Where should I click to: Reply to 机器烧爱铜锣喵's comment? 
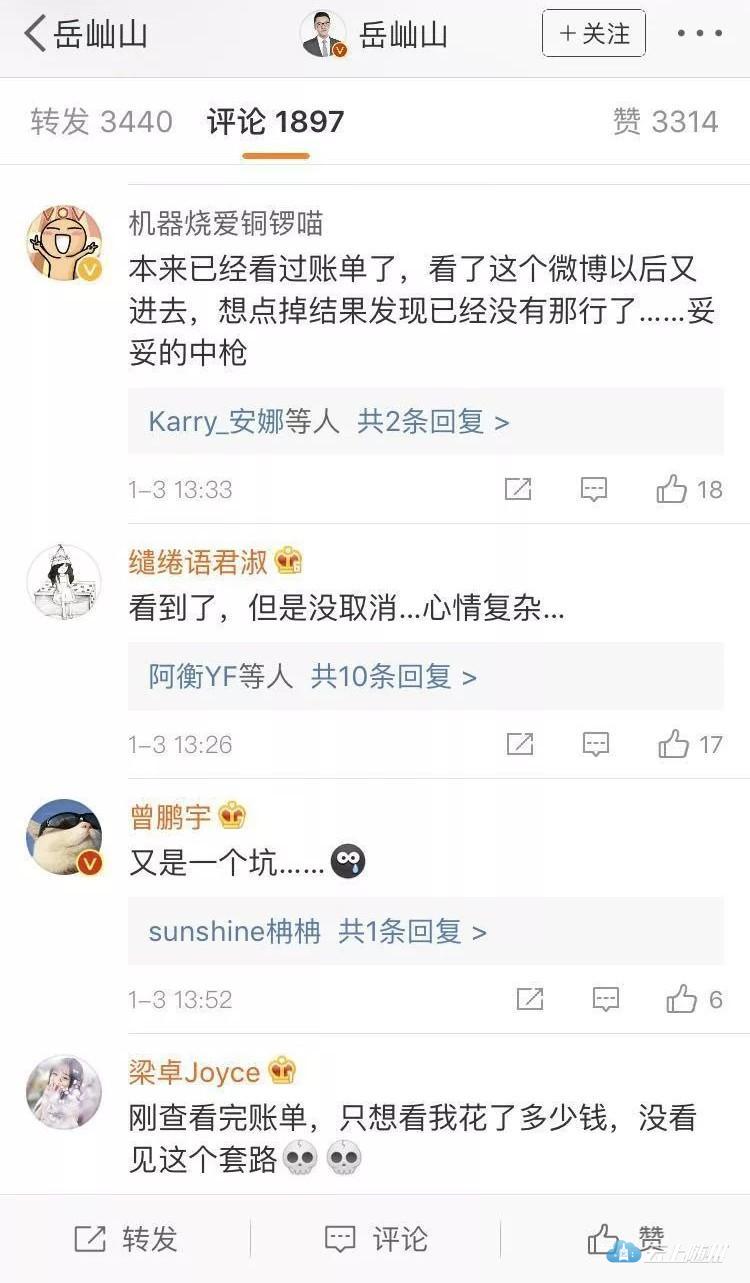click(x=594, y=489)
